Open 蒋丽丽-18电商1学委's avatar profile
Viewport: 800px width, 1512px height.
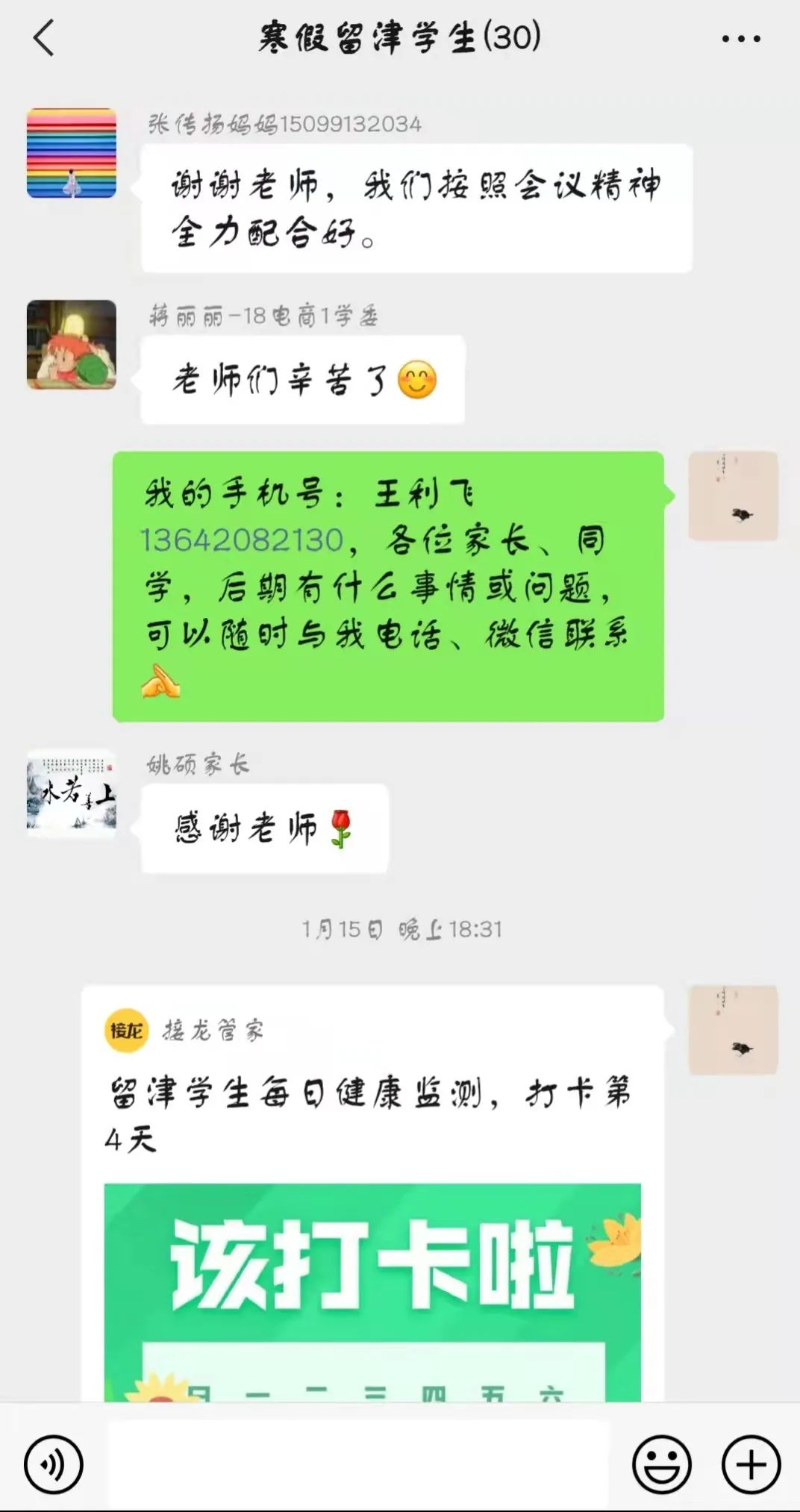click(72, 345)
